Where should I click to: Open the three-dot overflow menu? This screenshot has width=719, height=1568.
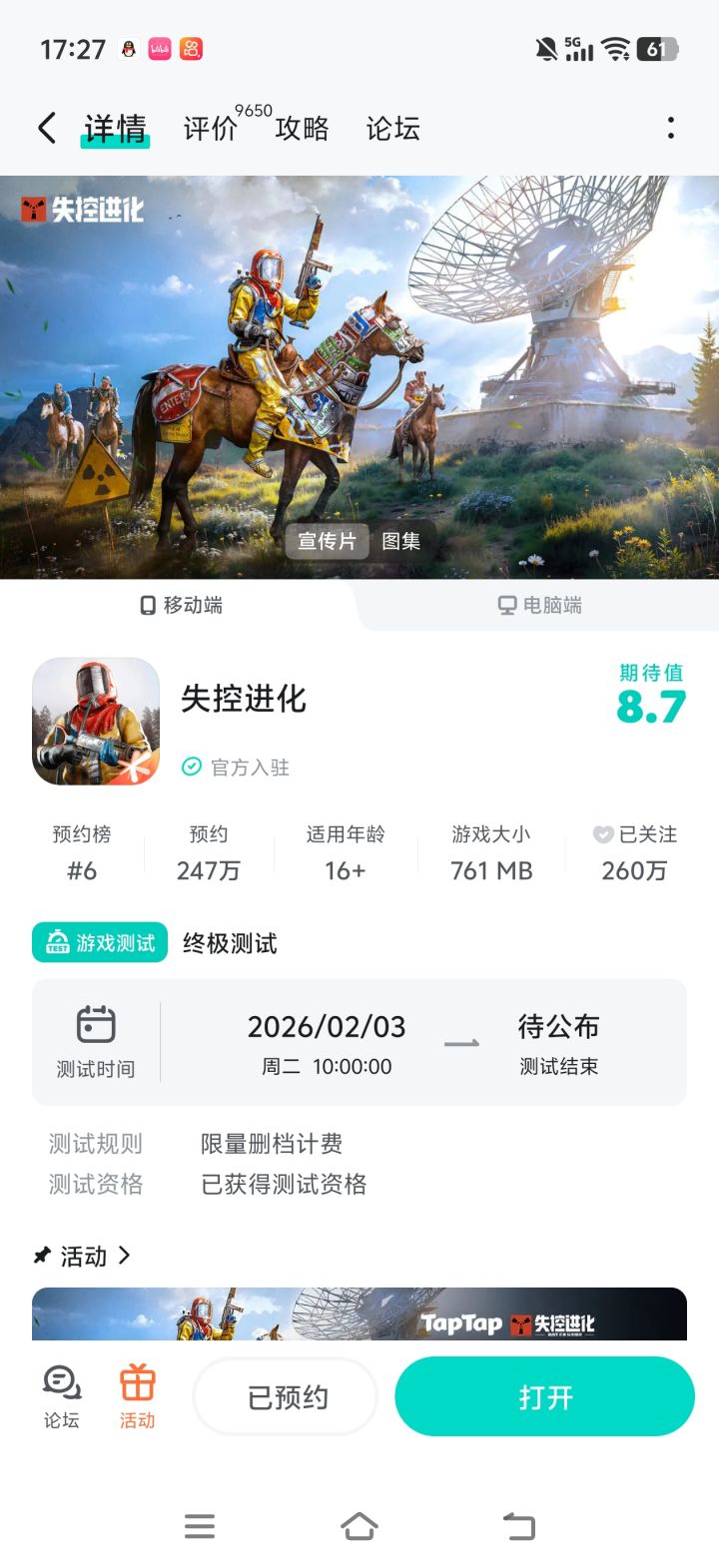670,128
